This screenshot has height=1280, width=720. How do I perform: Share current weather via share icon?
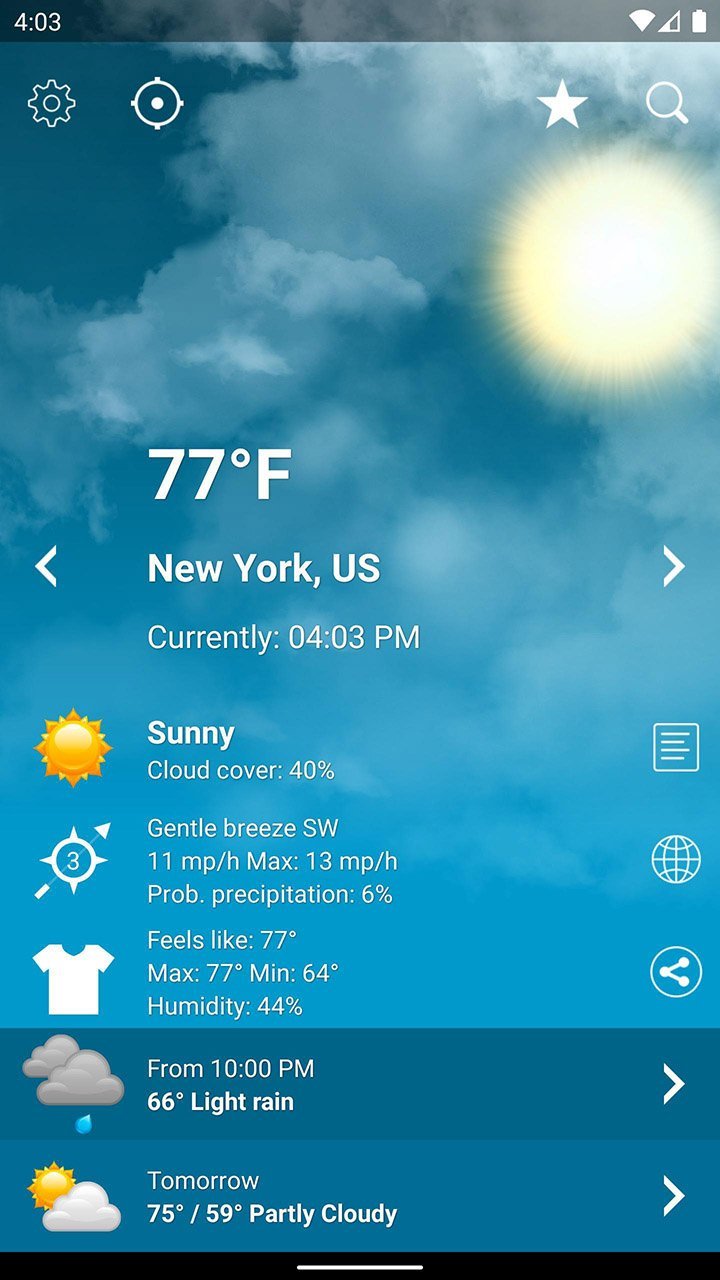[674, 973]
